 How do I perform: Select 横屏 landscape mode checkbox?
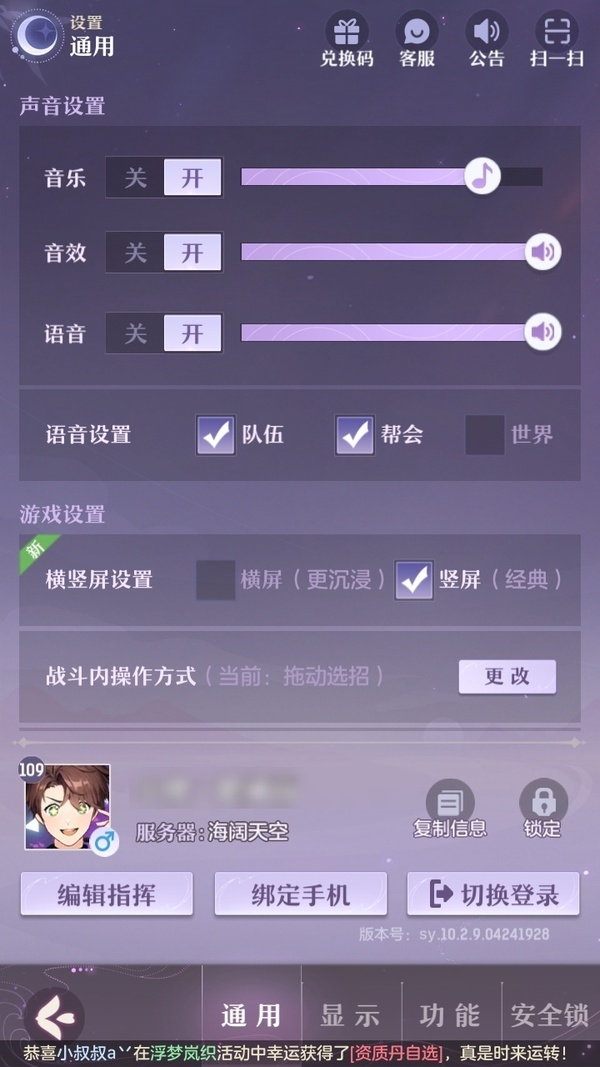215,580
